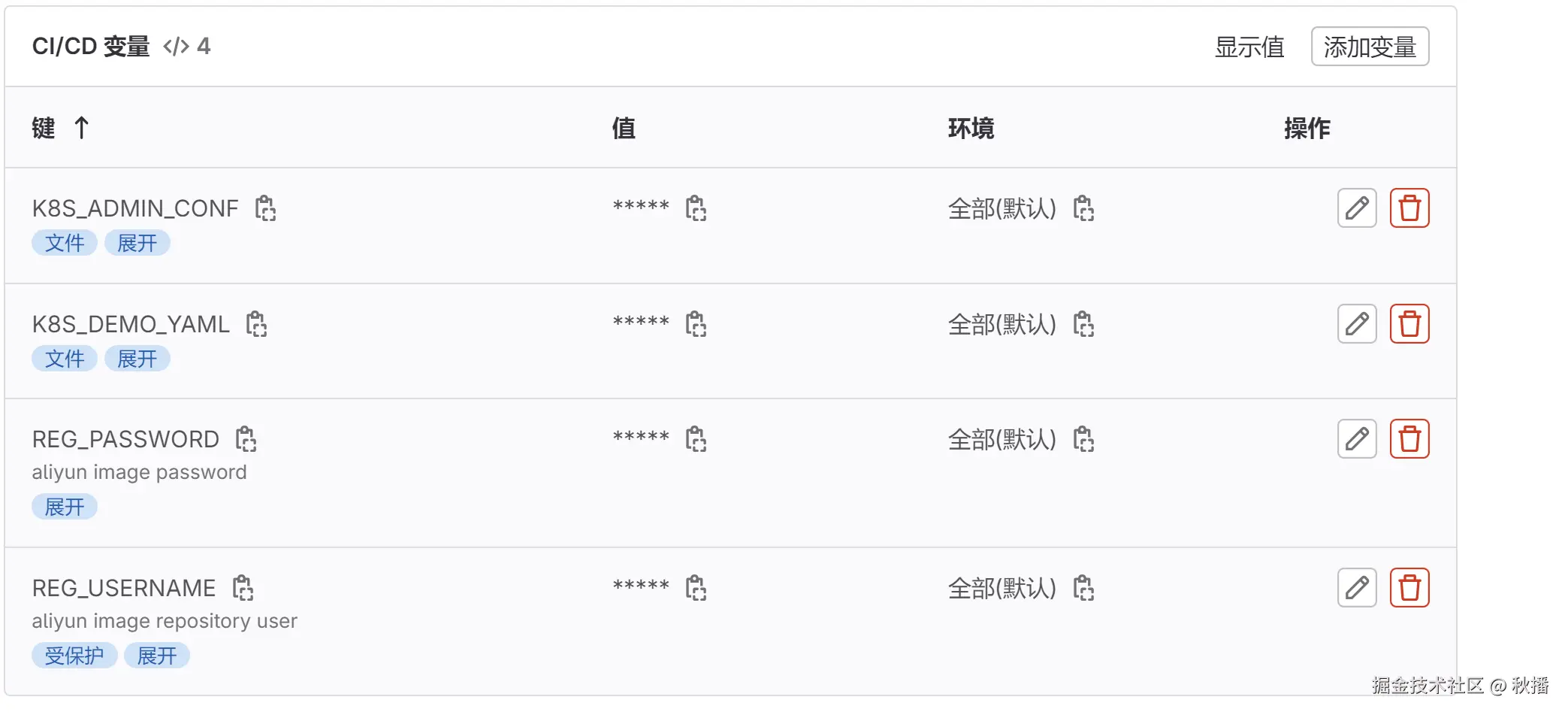Viewport: 1568px width, 715px height.
Task: Copy the K8S_ADMIN_CONF key name
Action: [265, 208]
